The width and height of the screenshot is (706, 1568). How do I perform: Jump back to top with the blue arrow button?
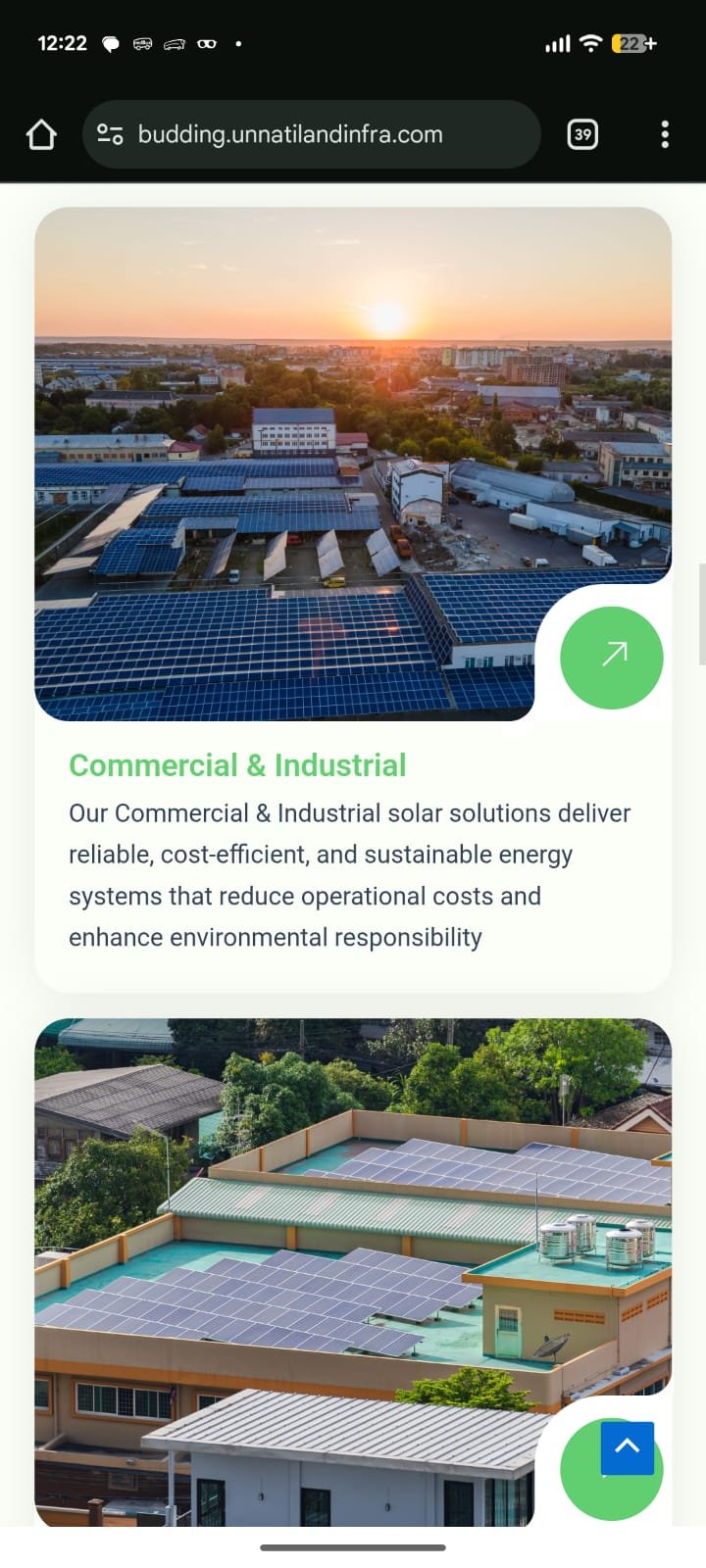(x=628, y=1446)
